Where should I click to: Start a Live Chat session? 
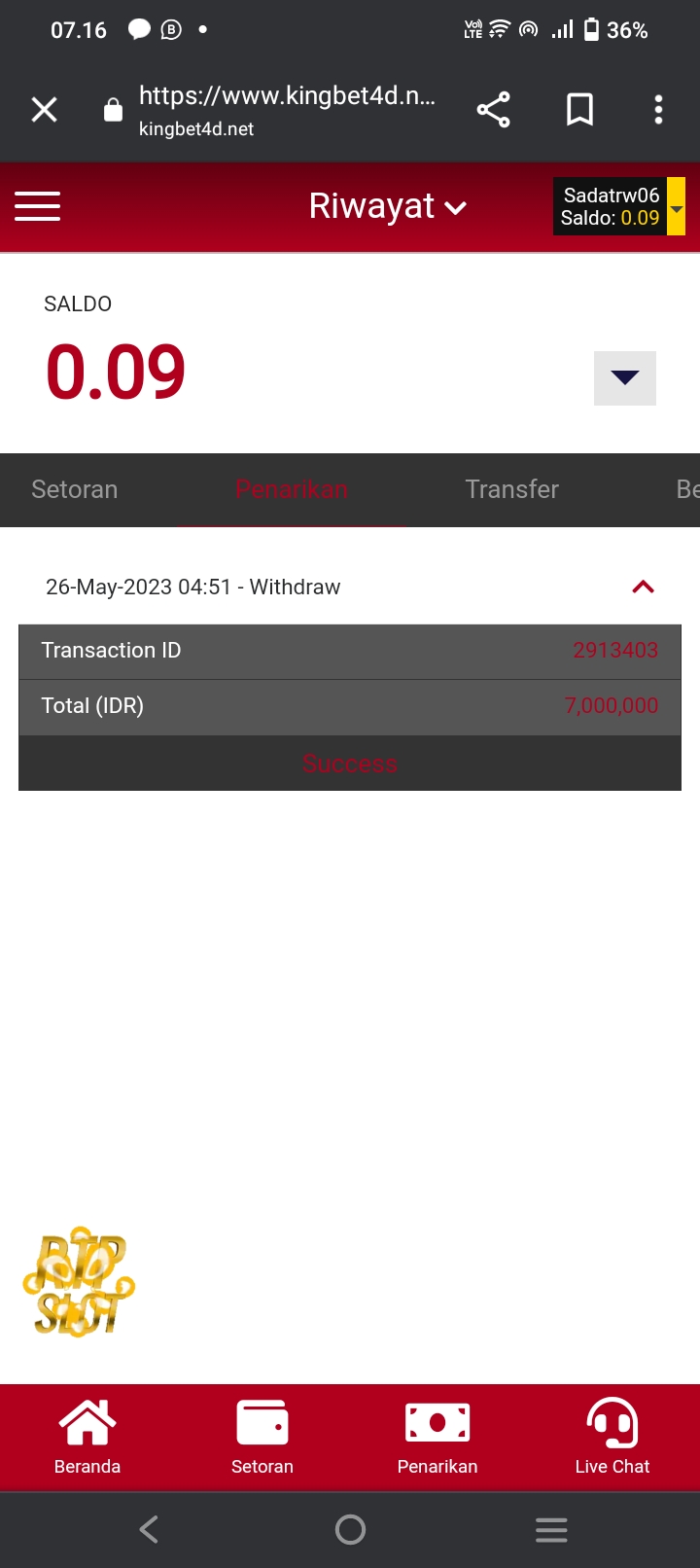(612, 1437)
